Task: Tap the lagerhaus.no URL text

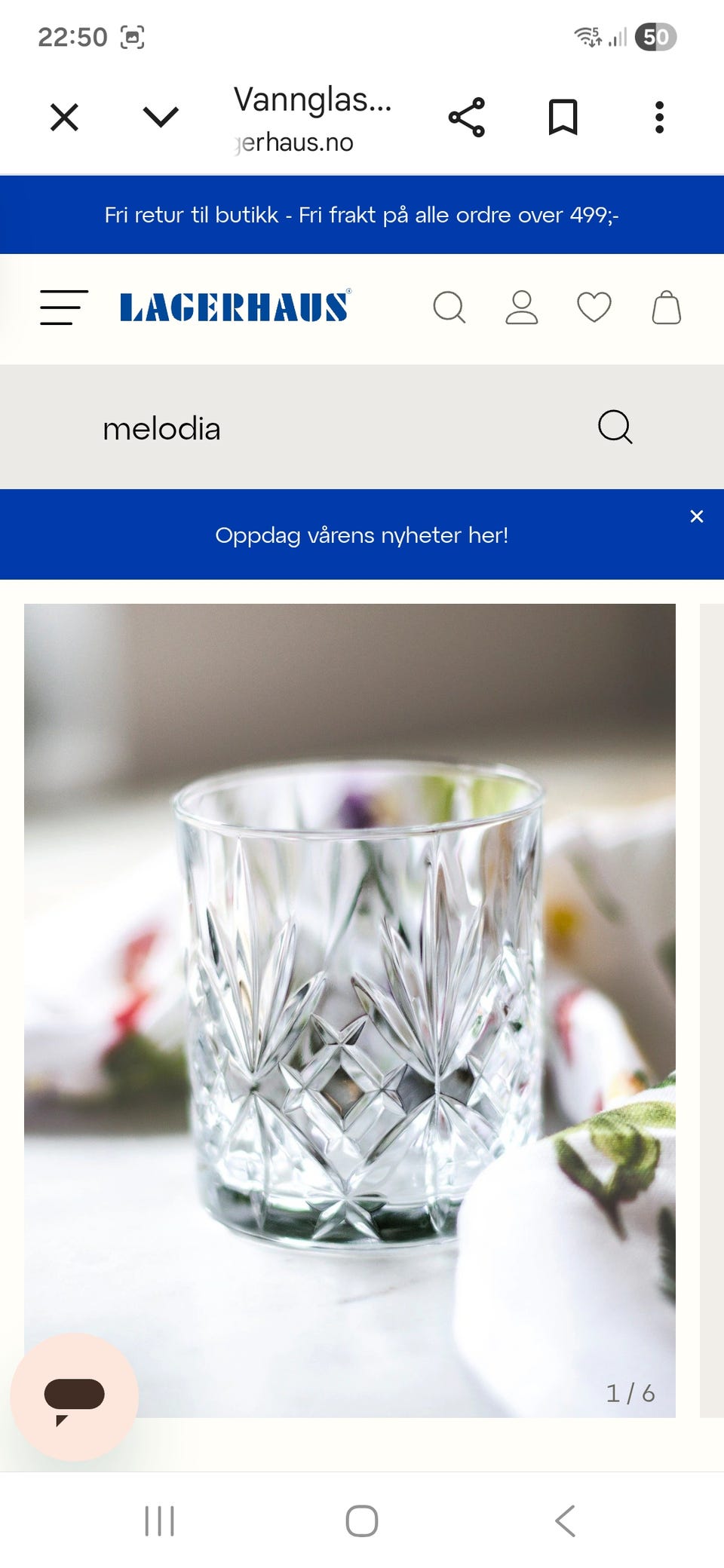Action: pyautogui.click(x=293, y=142)
